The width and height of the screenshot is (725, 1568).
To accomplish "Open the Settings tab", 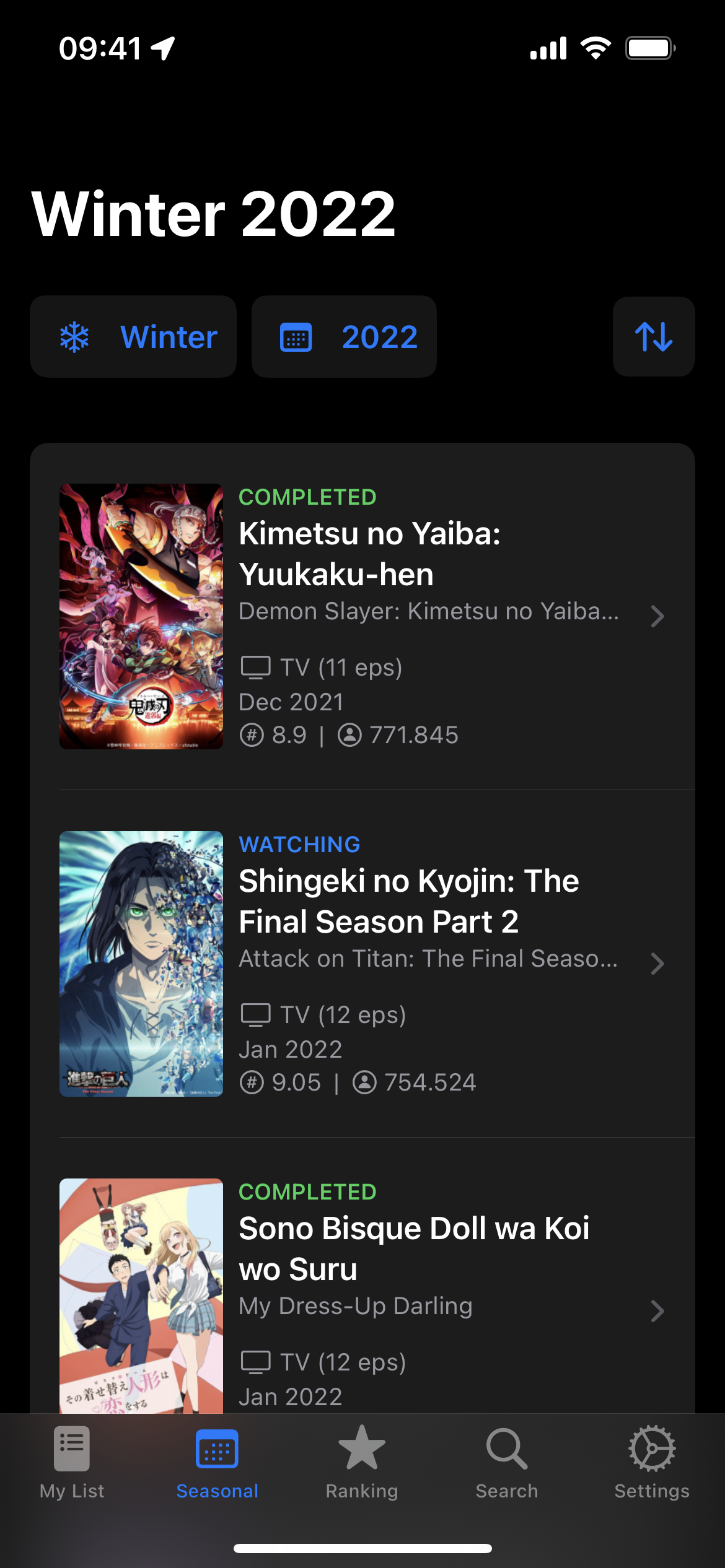I will tap(652, 1463).
